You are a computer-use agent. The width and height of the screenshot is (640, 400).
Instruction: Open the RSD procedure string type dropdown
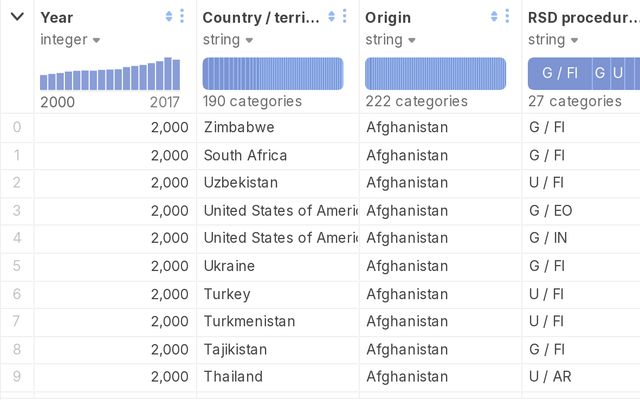point(552,40)
